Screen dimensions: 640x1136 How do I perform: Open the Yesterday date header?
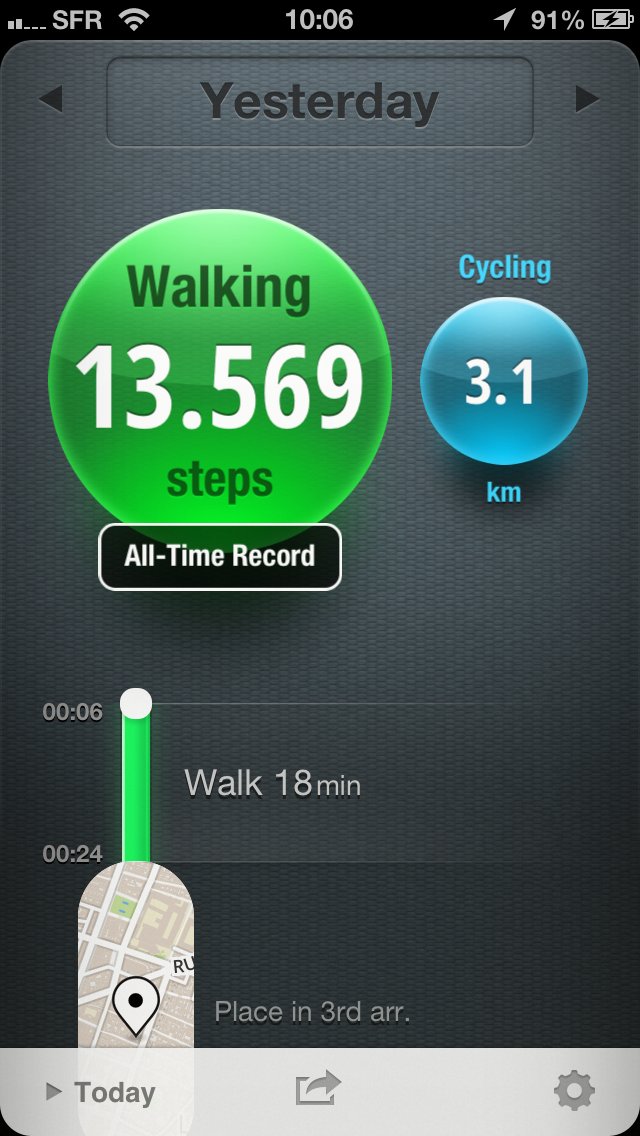[x=319, y=102]
